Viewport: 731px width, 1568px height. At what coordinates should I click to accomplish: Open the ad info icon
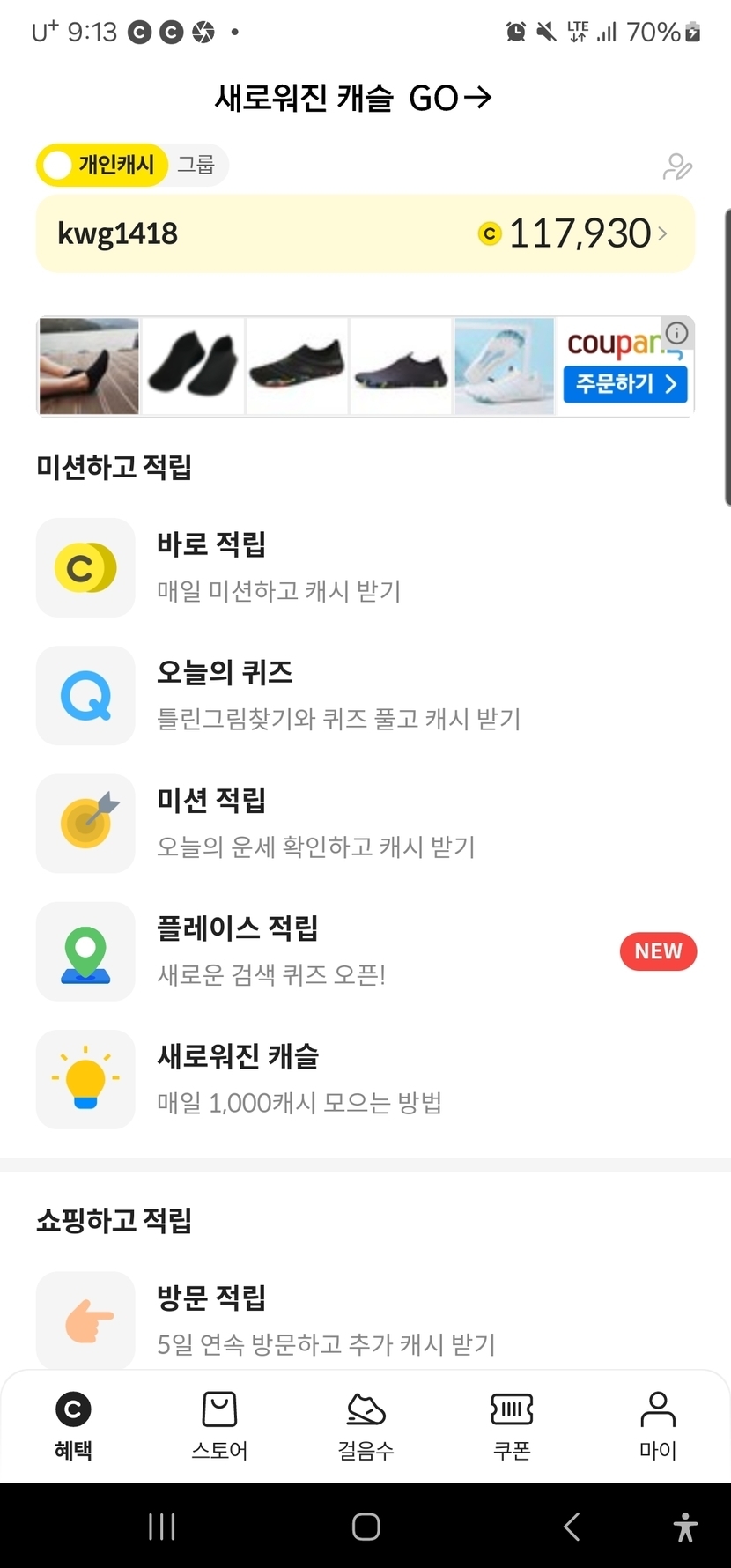pos(677,333)
